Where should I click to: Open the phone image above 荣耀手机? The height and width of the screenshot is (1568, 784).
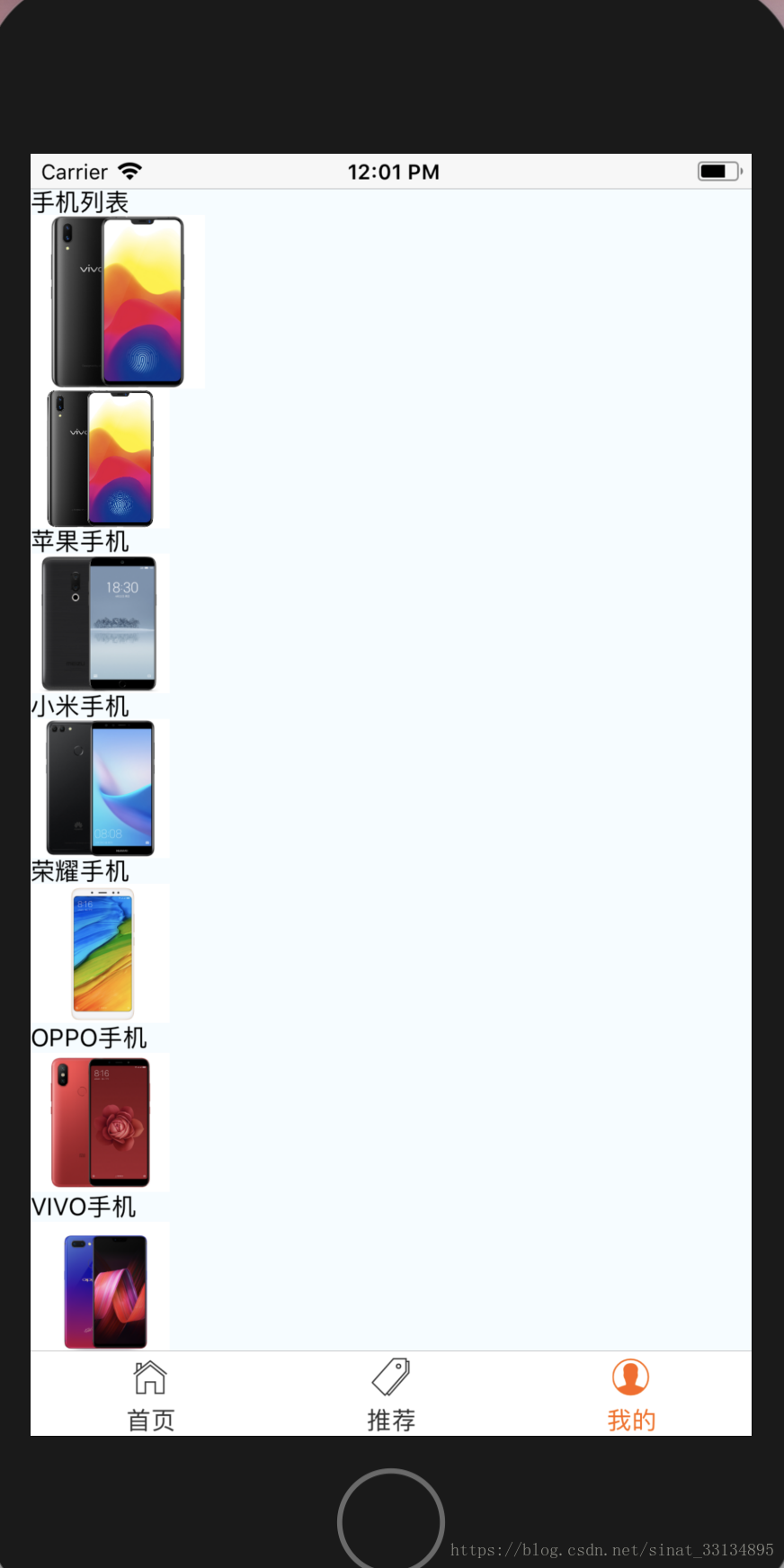click(101, 788)
